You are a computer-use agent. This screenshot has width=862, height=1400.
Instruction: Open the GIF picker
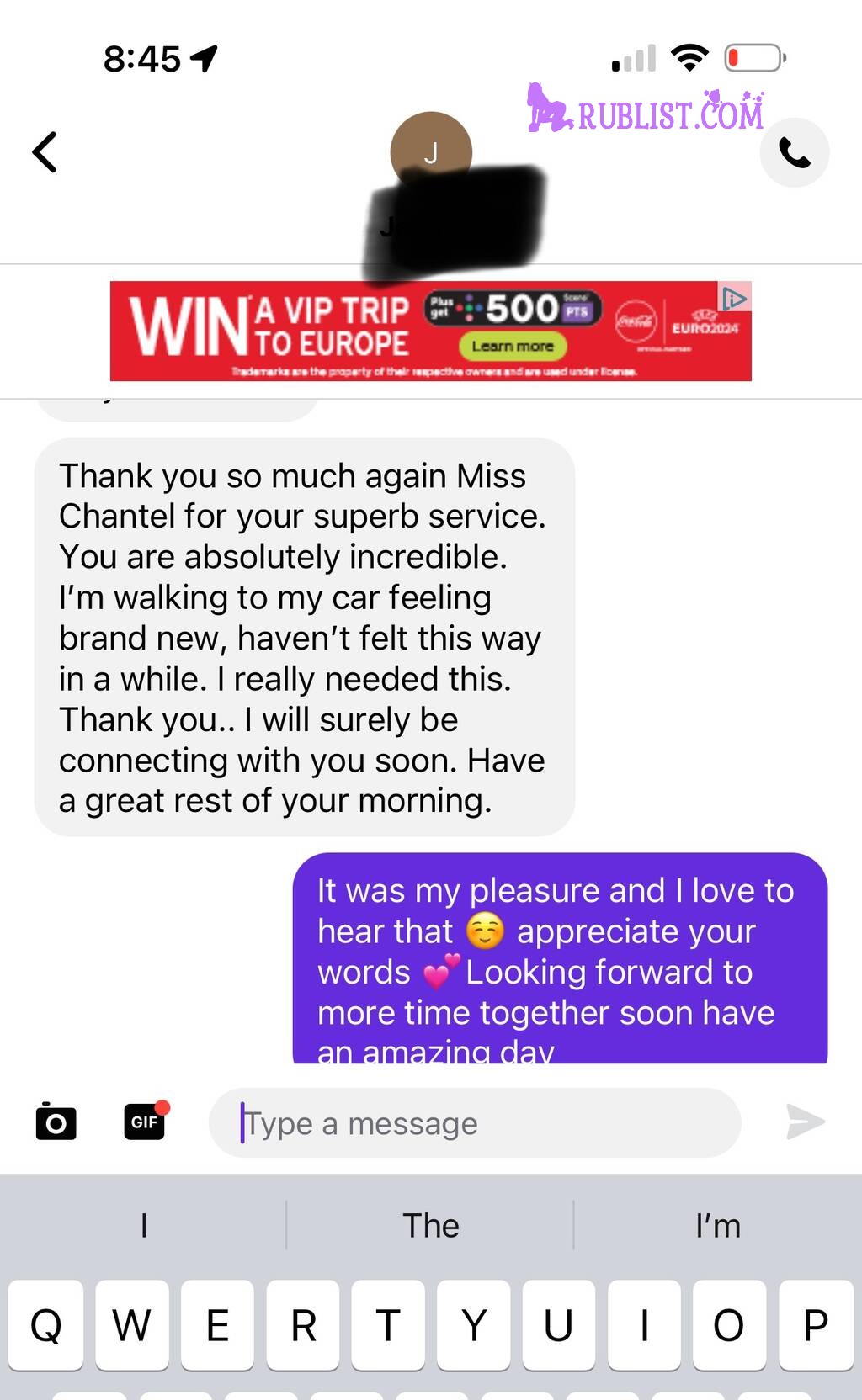point(145,1122)
